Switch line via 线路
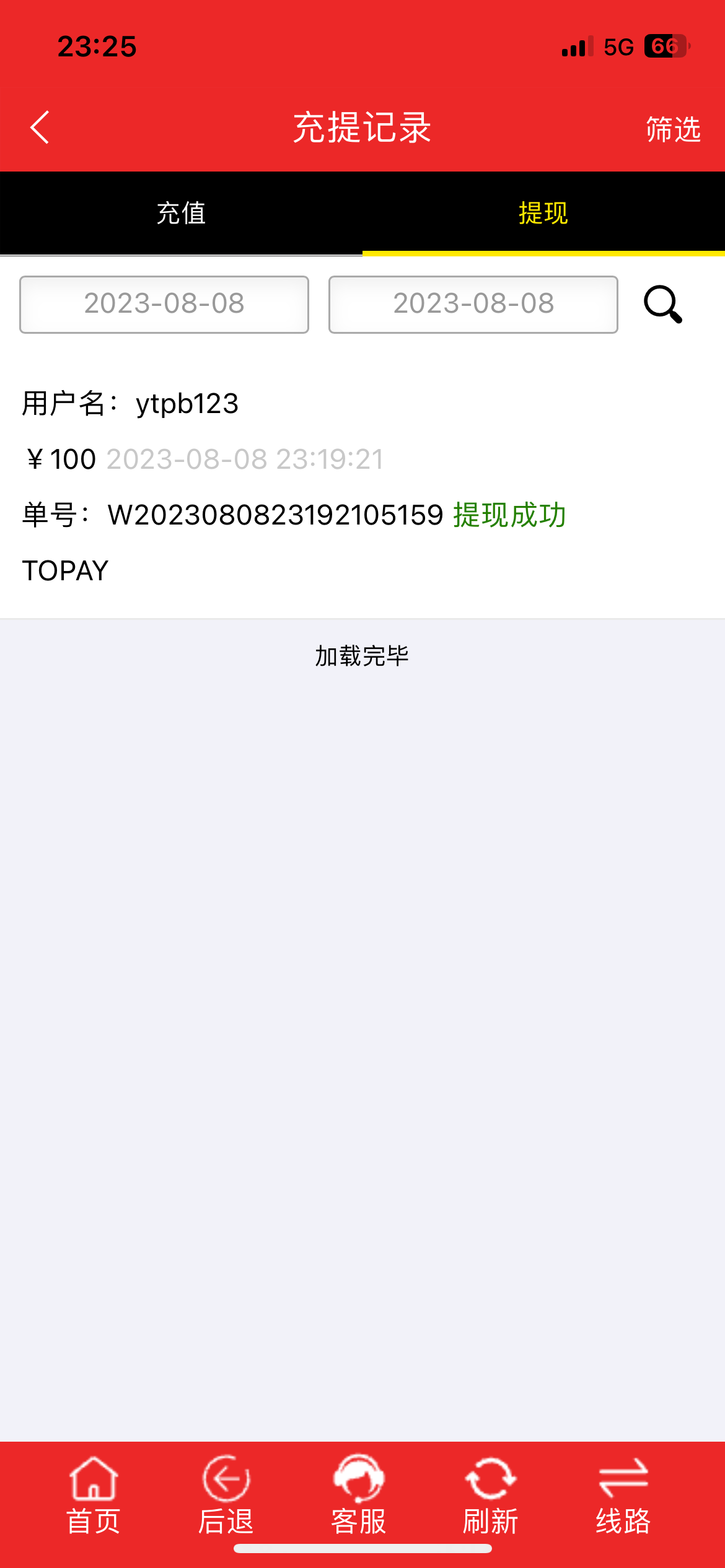 coord(623,1494)
